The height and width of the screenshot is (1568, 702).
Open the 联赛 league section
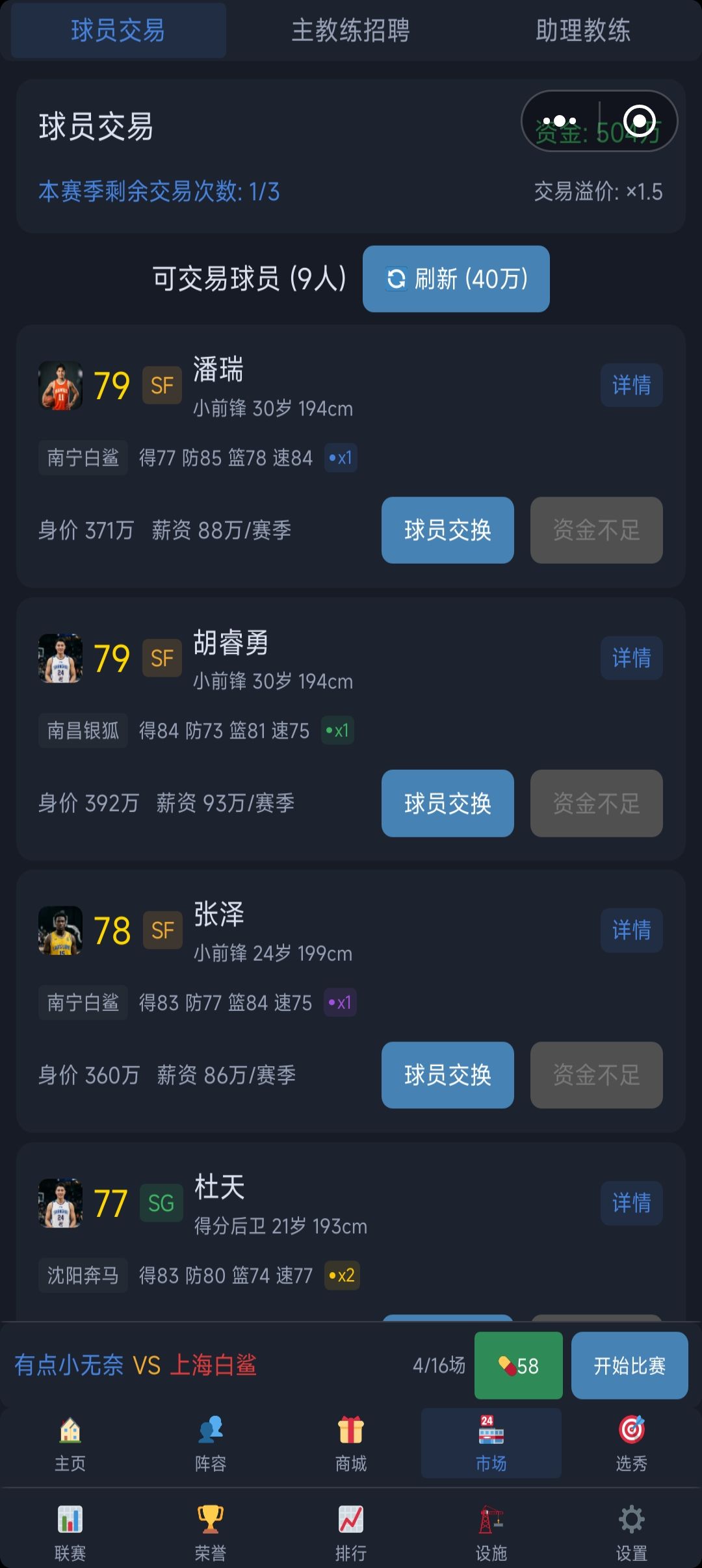70,1533
